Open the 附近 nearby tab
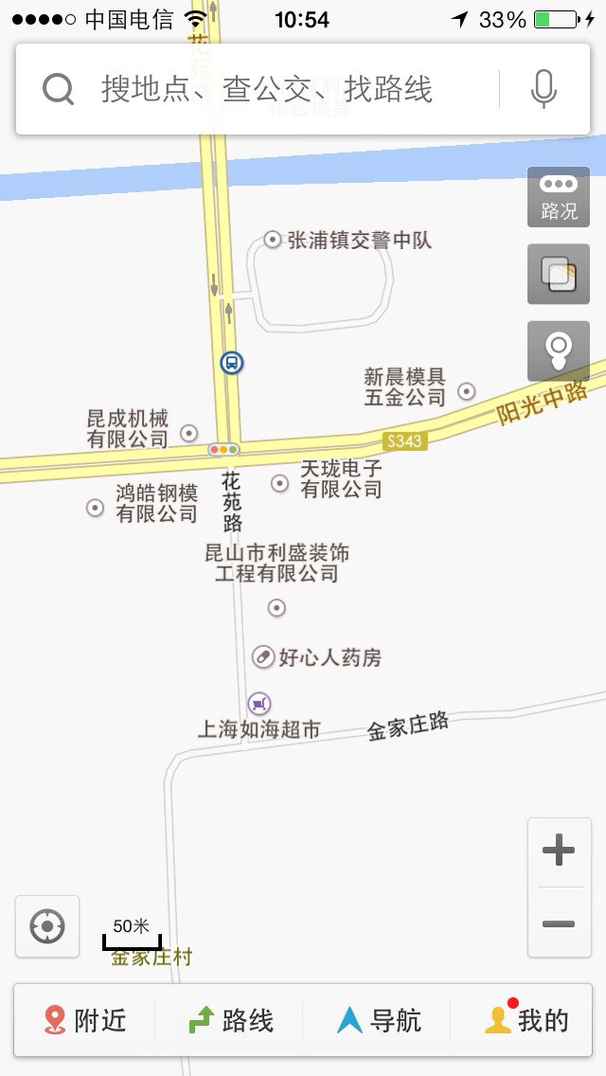Image resolution: width=606 pixels, height=1076 pixels. click(85, 1020)
